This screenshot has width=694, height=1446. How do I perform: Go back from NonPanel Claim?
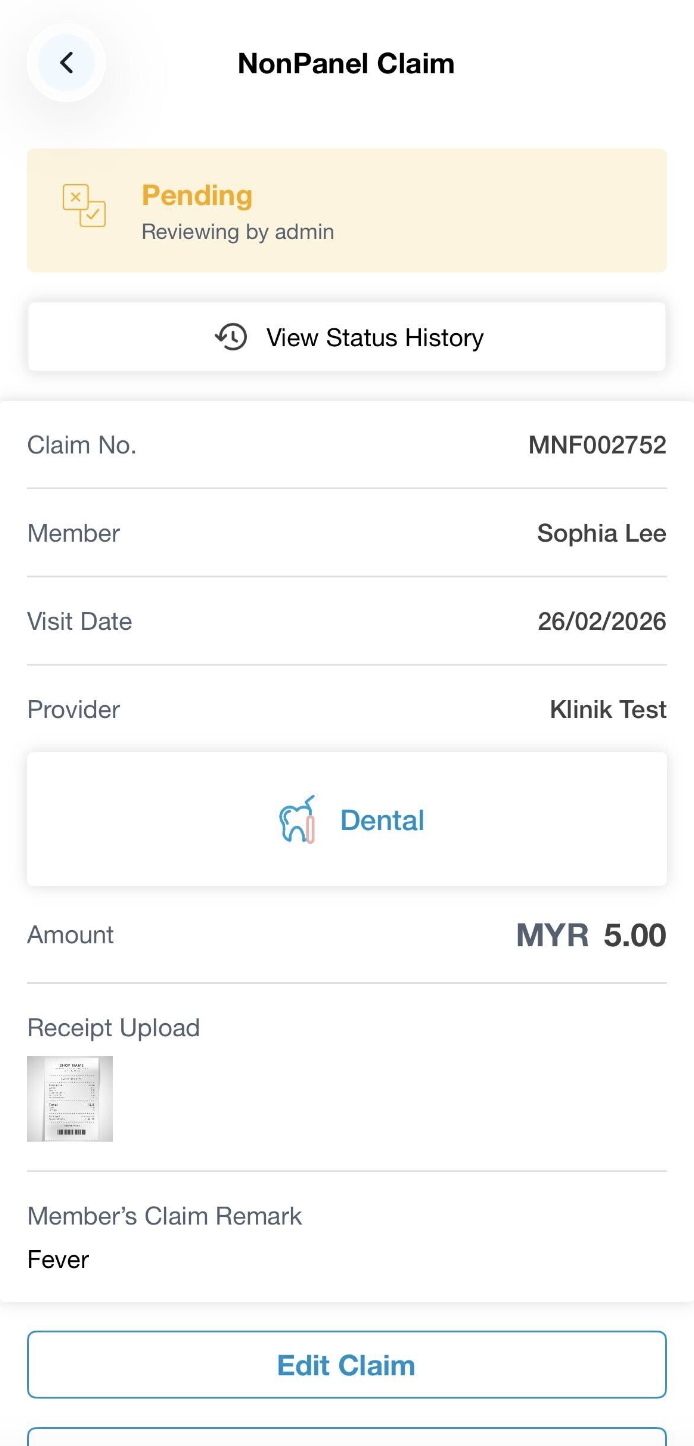(x=66, y=63)
